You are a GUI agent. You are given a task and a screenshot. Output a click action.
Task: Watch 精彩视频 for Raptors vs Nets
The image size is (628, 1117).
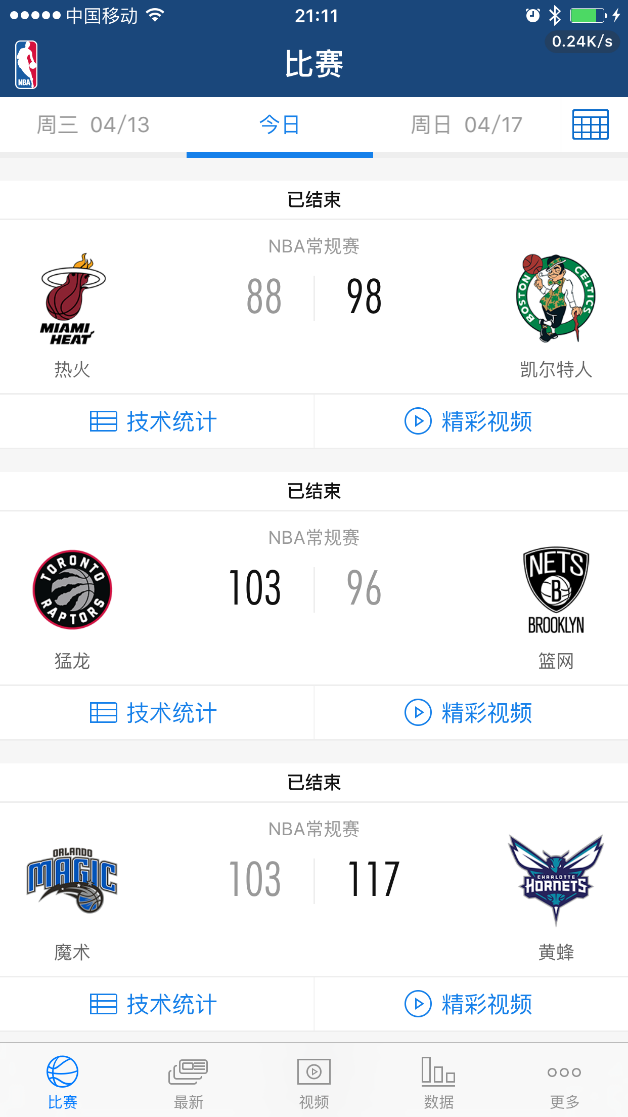[x=468, y=712]
